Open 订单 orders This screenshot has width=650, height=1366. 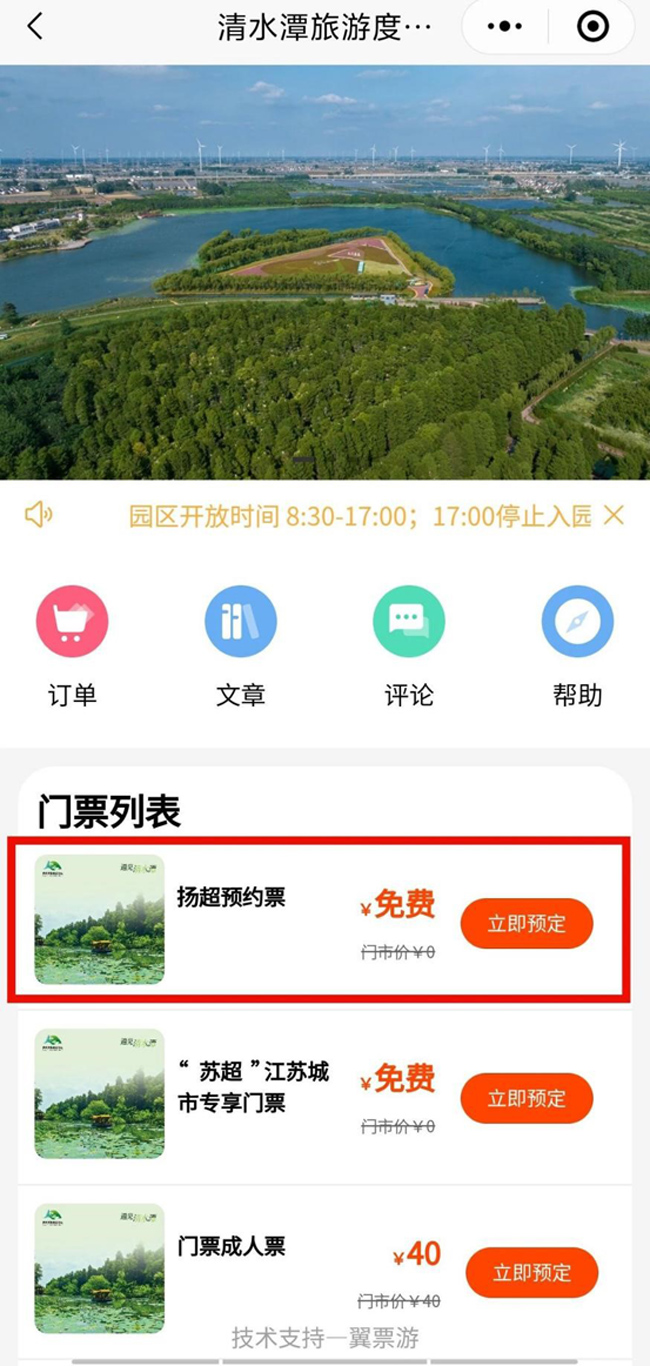click(x=72, y=622)
